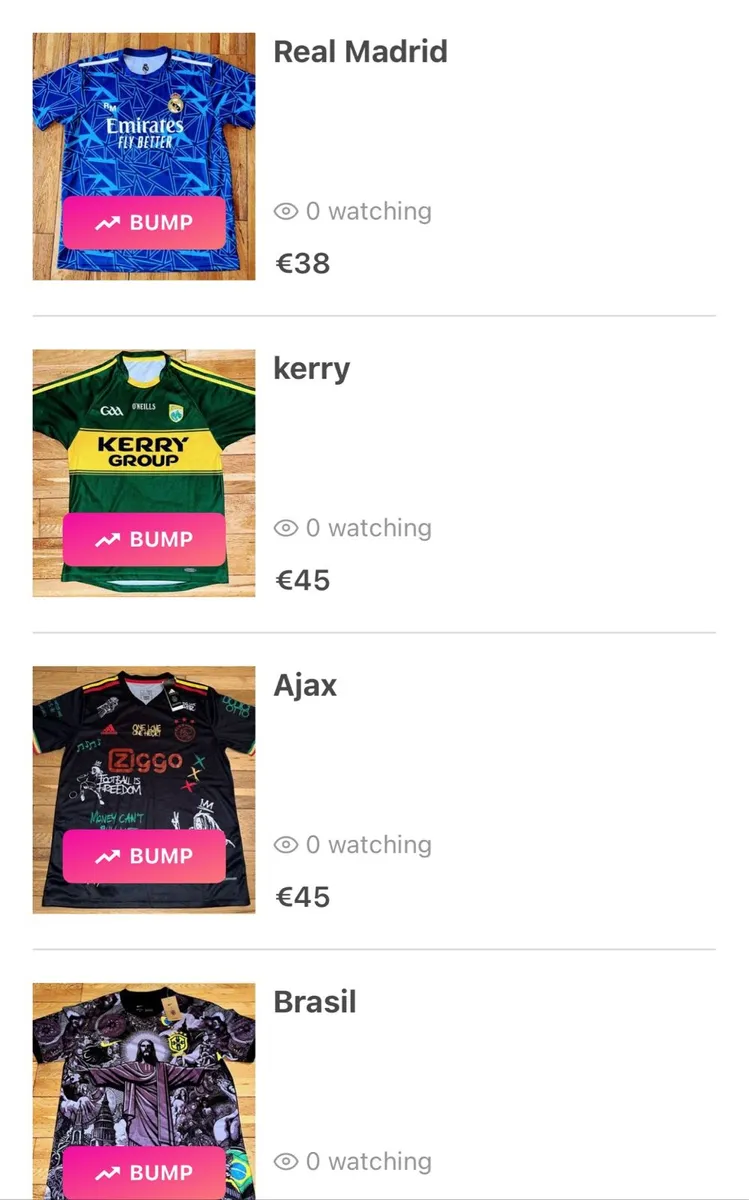The height and width of the screenshot is (1200, 749).
Task: Open the Kerry Group jersey photo
Action: [x=144, y=430]
